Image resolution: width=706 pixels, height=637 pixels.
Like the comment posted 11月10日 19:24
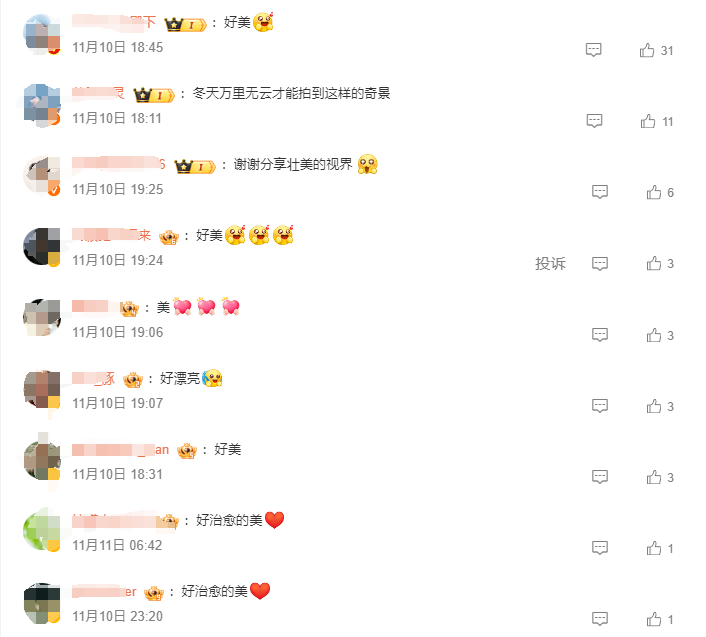(654, 263)
